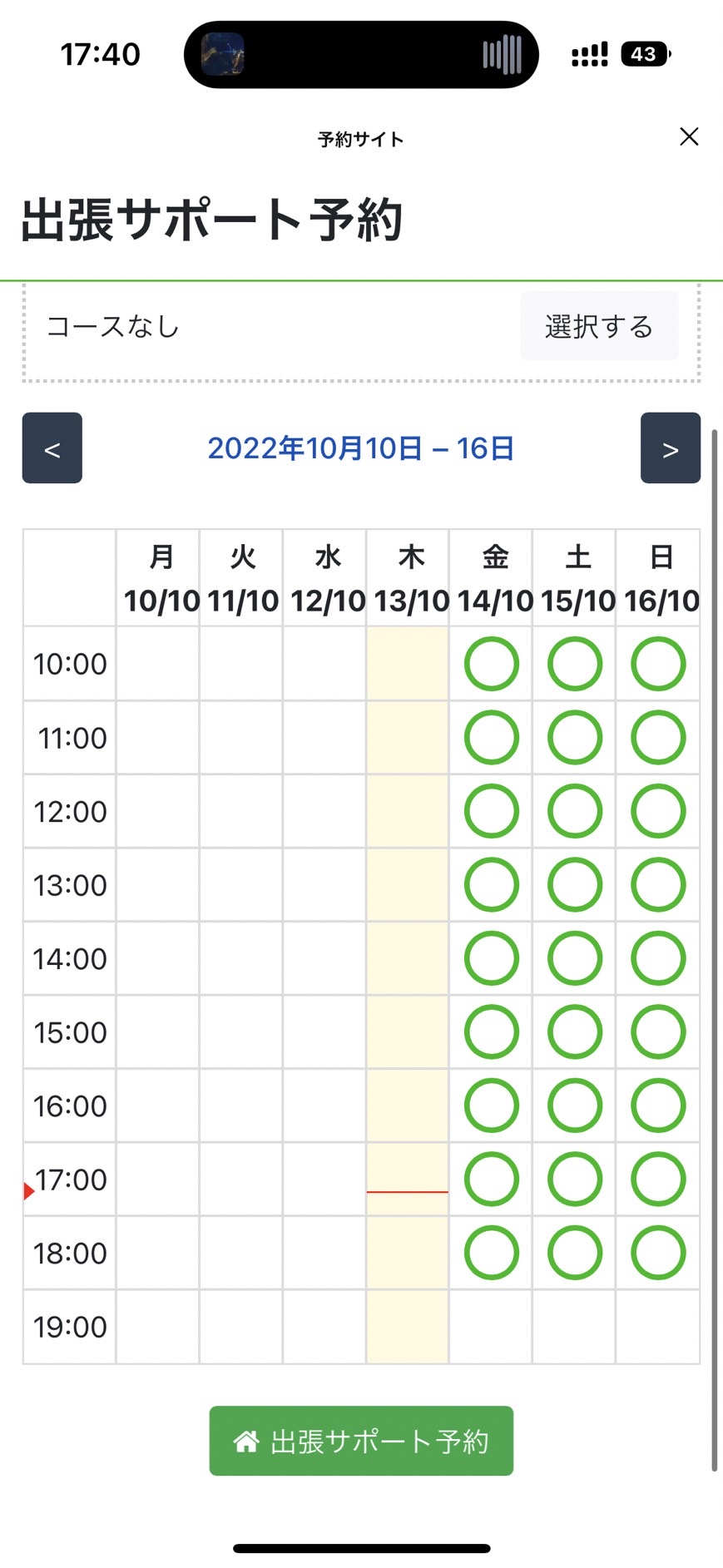
Task: Reserve the 16:00 slot on Saturday 15/10
Action: 575,1106
